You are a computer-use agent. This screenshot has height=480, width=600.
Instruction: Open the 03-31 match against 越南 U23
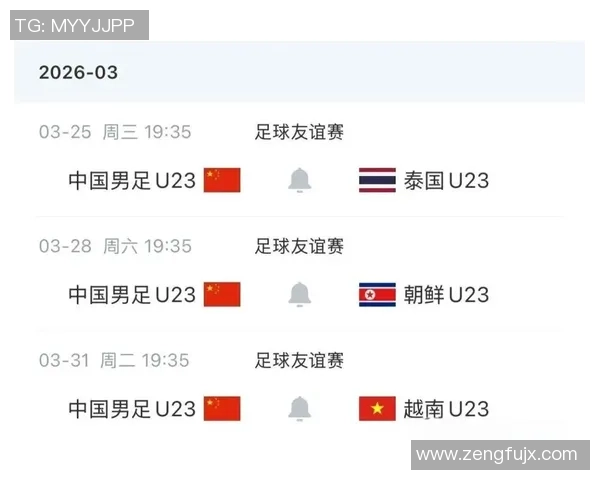pos(446,409)
